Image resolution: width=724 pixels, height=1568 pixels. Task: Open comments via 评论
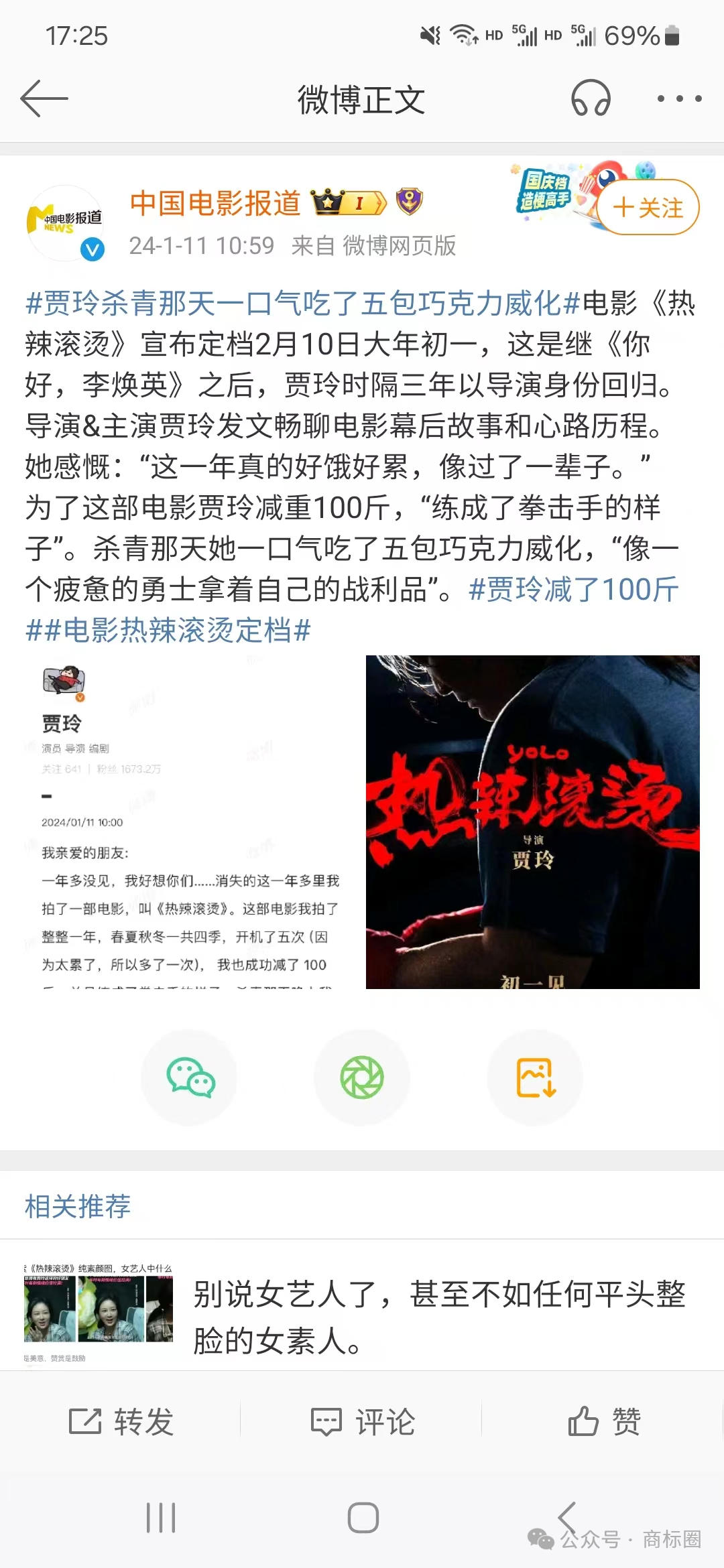363,1421
